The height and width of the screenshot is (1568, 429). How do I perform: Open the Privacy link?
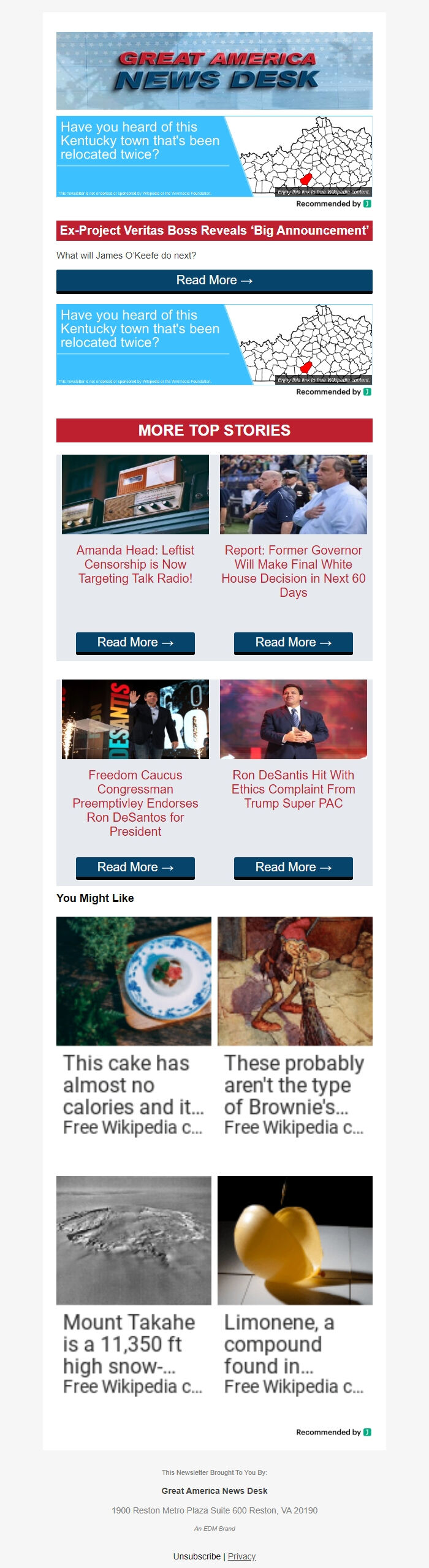(241, 1556)
